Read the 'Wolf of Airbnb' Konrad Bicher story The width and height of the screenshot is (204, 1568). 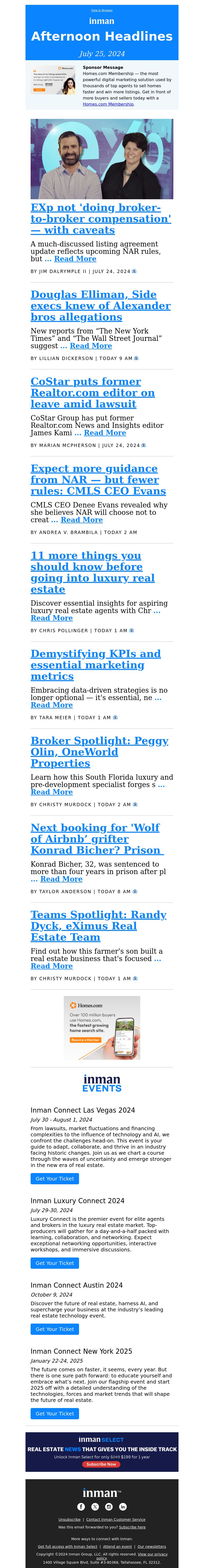(x=96, y=839)
